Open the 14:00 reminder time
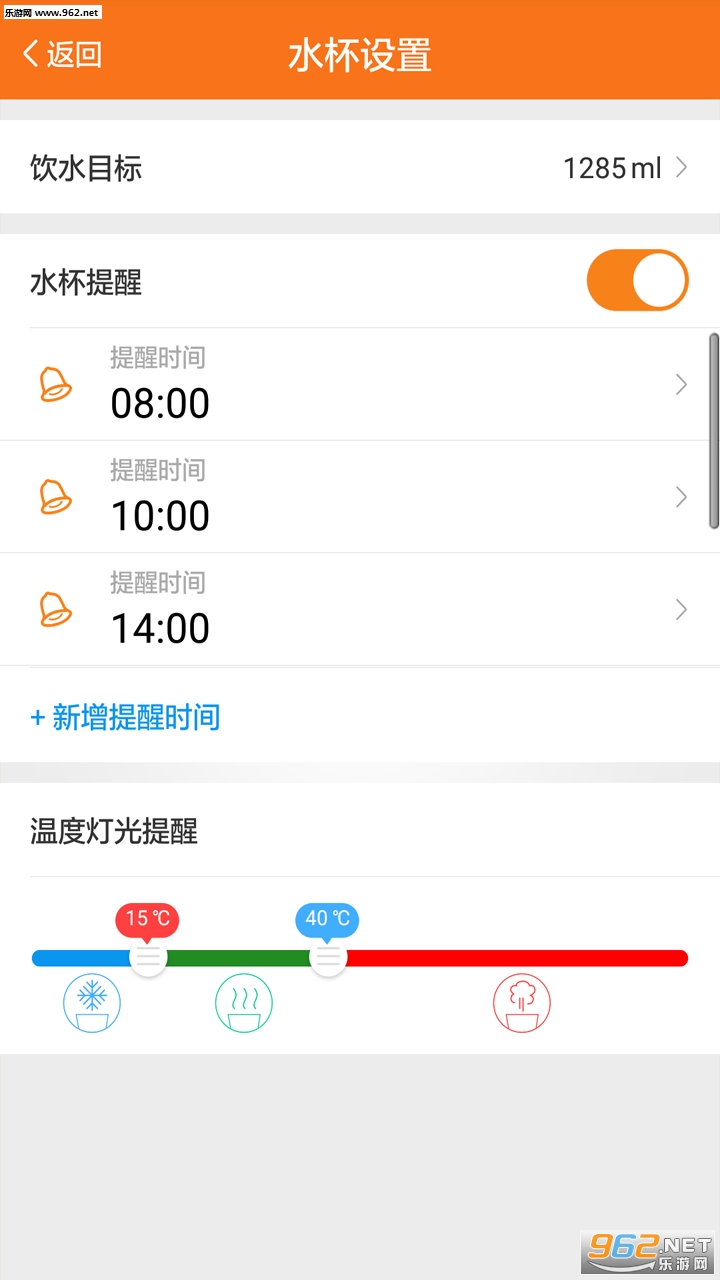The height and width of the screenshot is (1280, 720). click(360, 610)
